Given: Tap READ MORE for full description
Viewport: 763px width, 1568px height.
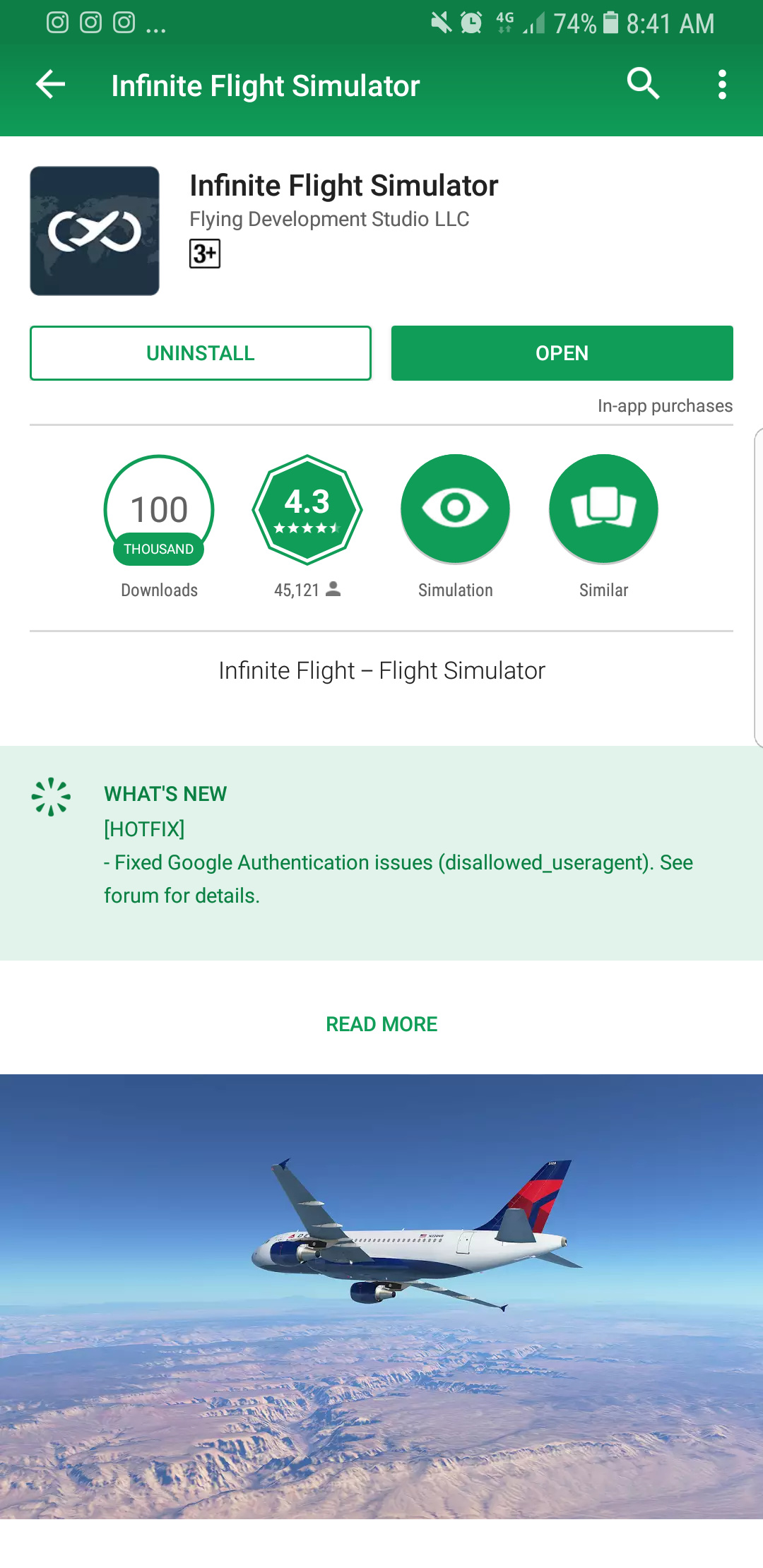Looking at the screenshot, I should tap(381, 1024).
